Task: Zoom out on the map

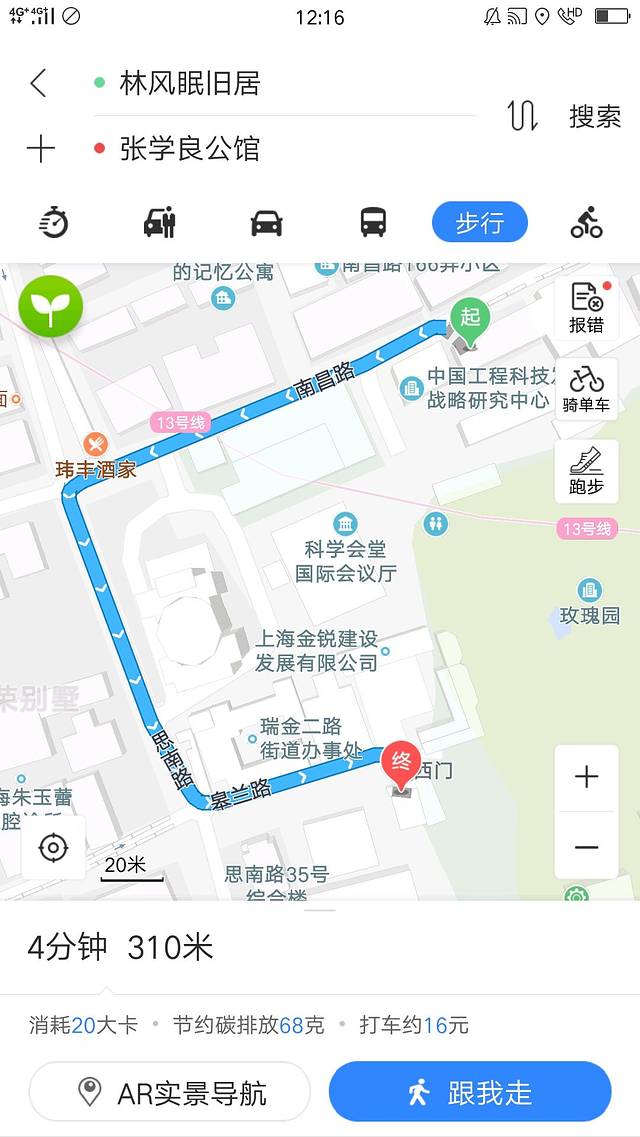Action: (587, 847)
